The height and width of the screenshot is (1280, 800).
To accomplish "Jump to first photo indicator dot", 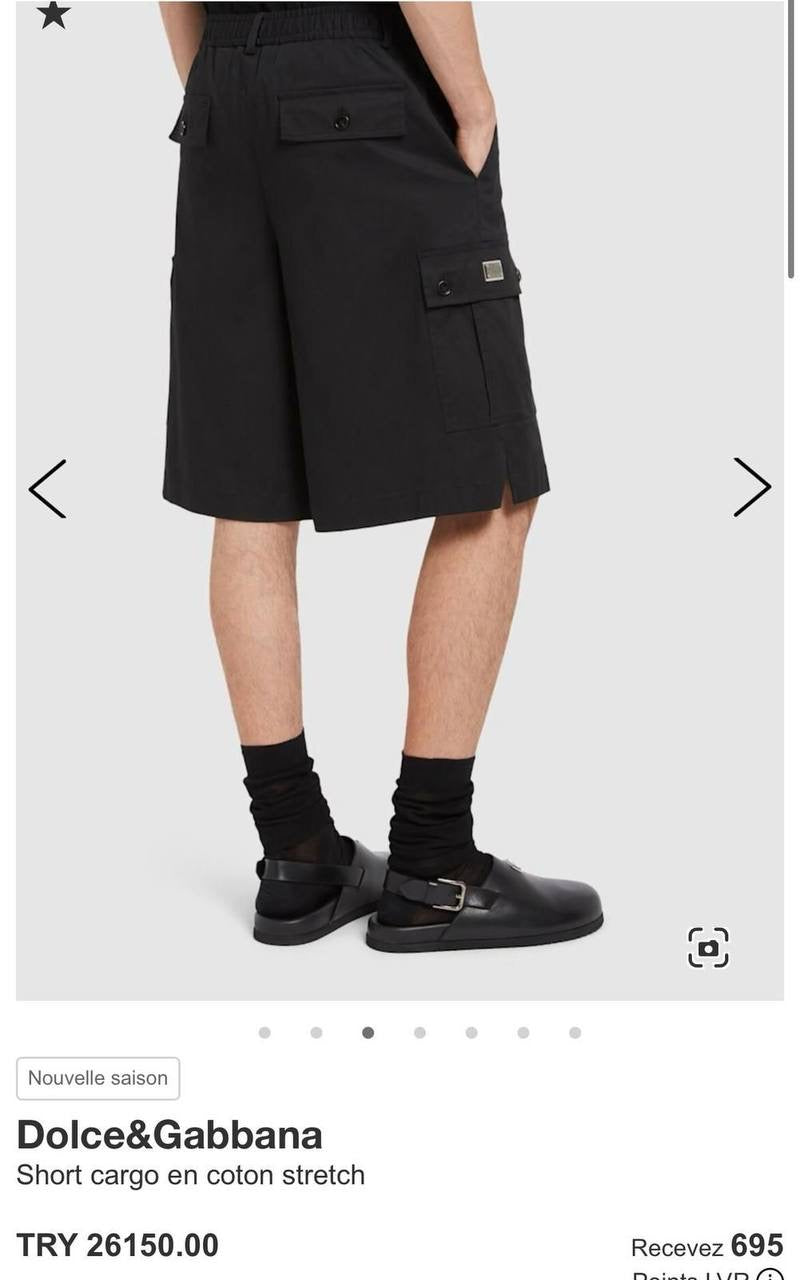I will 264,1032.
